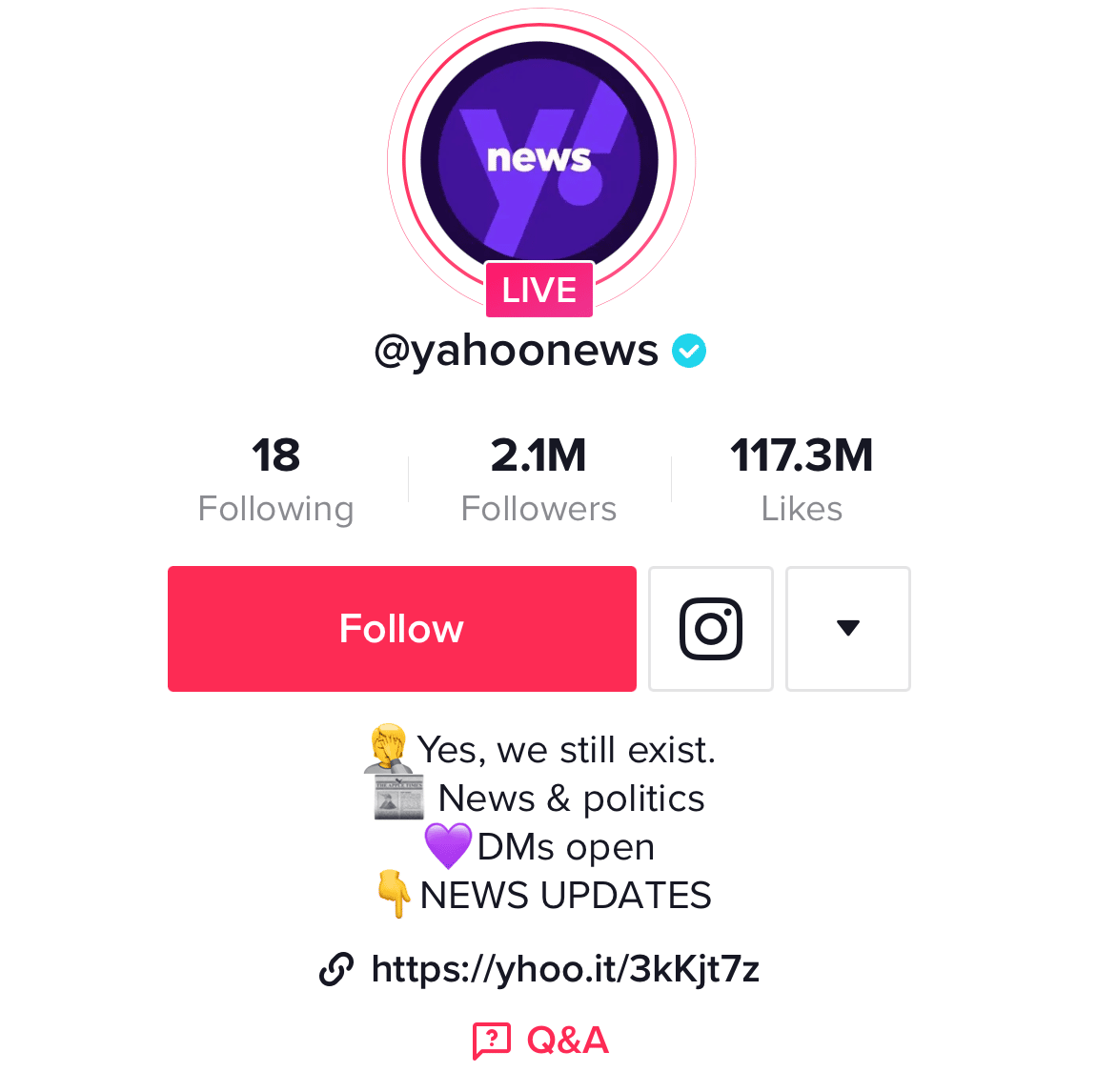Open the yhoo.it bio link
The height and width of the screenshot is (1092, 1097).
click(x=564, y=969)
